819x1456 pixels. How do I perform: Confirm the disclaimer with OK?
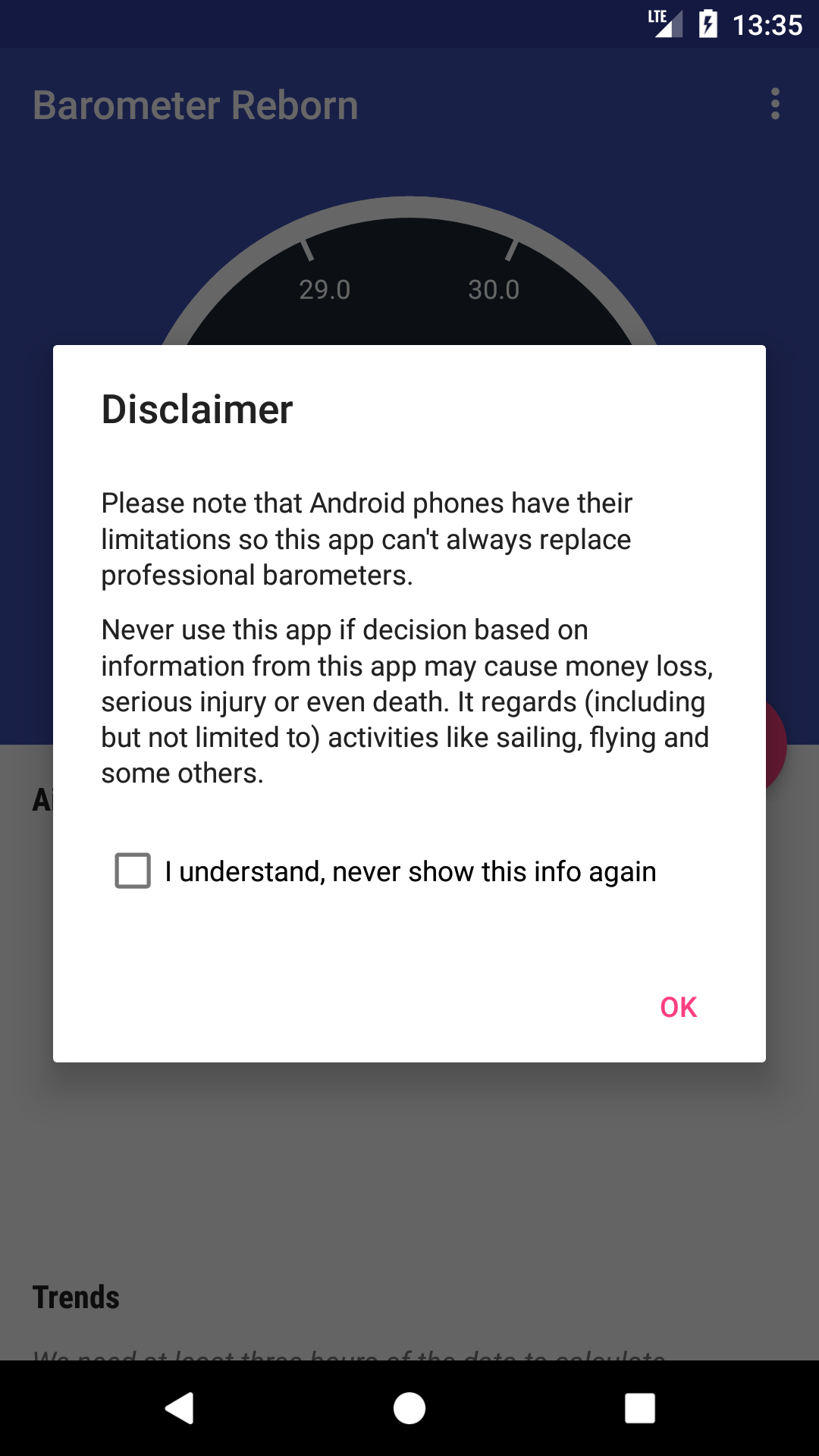(x=679, y=1007)
